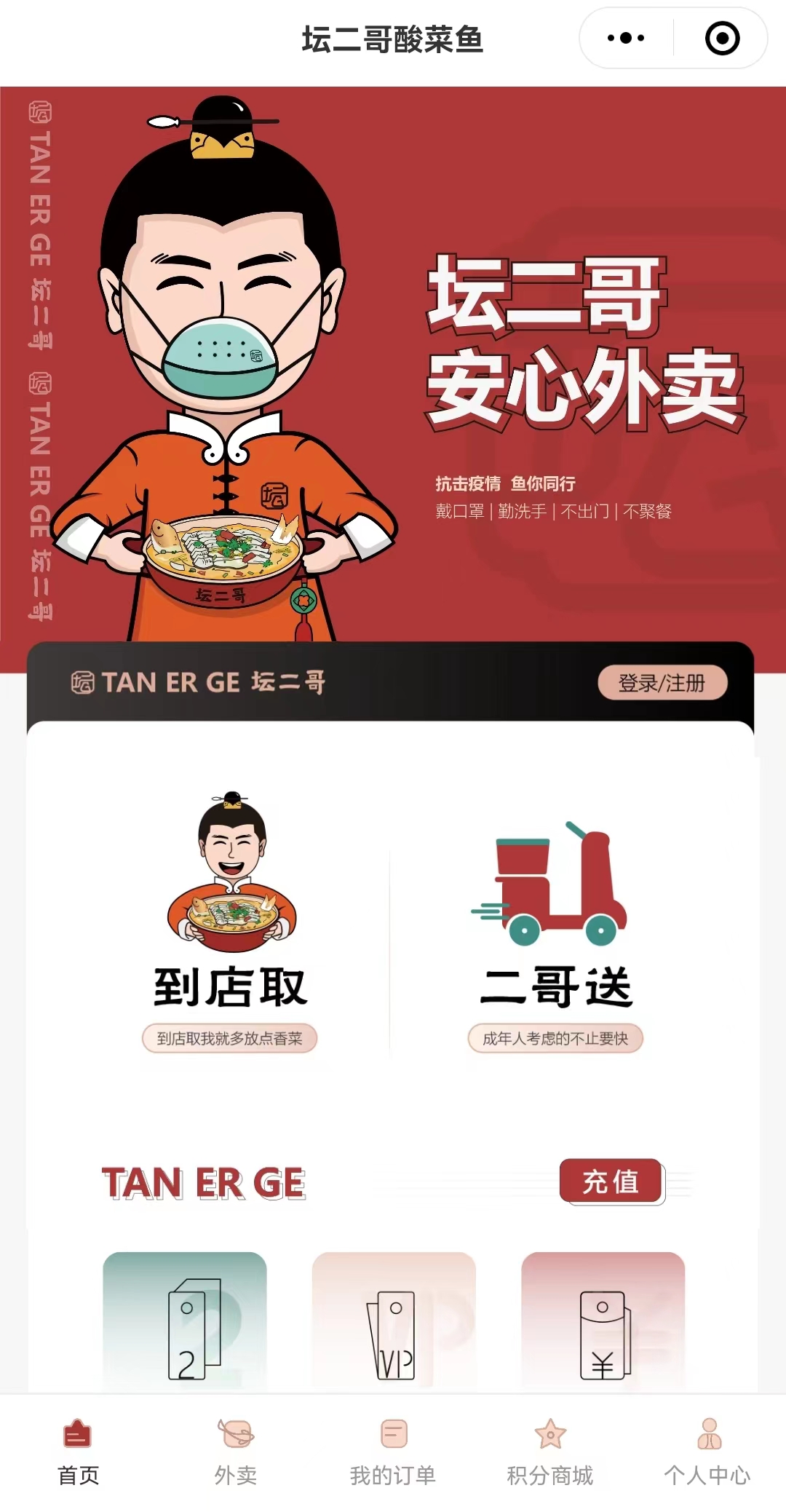Image resolution: width=786 pixels, height=1512 pixels.
Task: Tap 成年人考虑的不止要快 bubble under delivery
Action: [x=555, y=1040]
